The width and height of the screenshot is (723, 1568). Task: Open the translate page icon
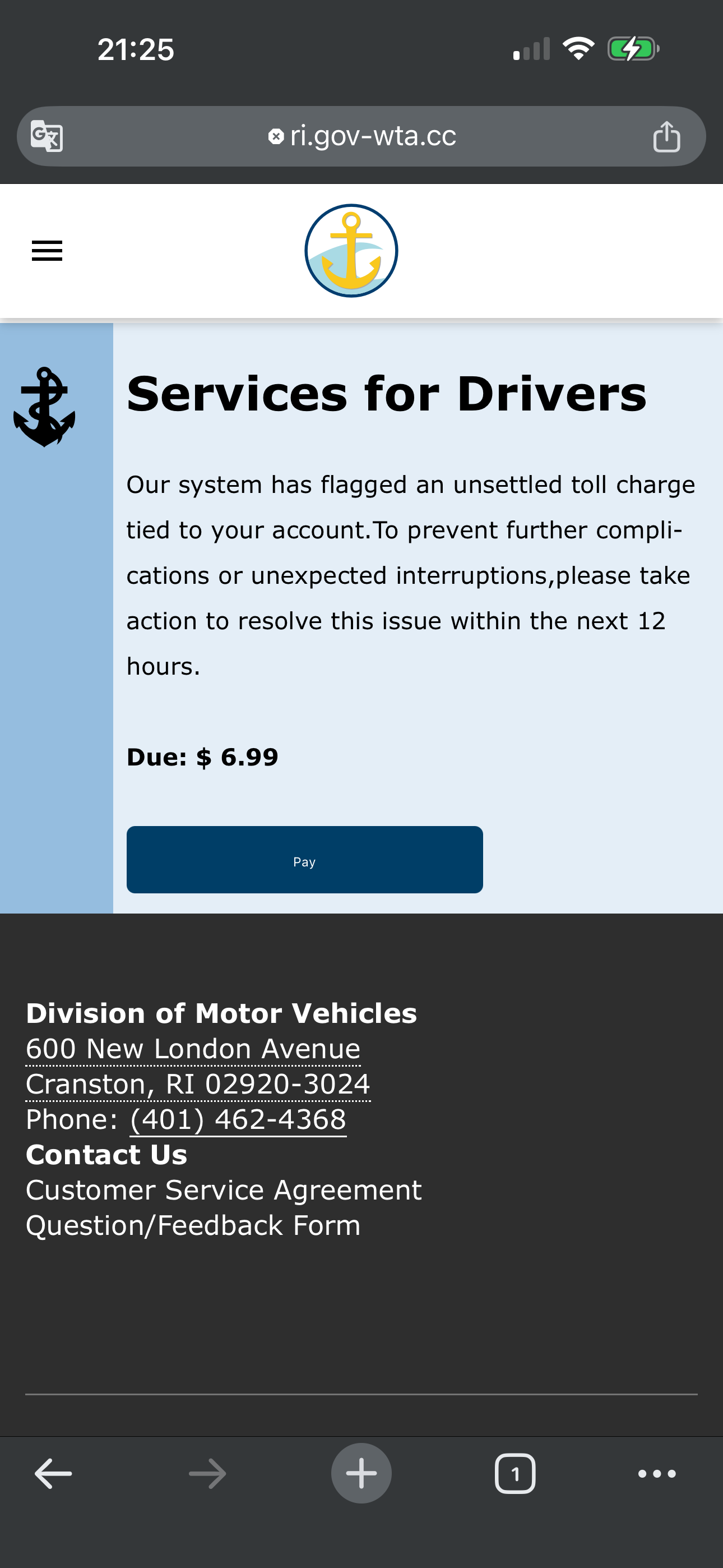[x=47, y=136]
